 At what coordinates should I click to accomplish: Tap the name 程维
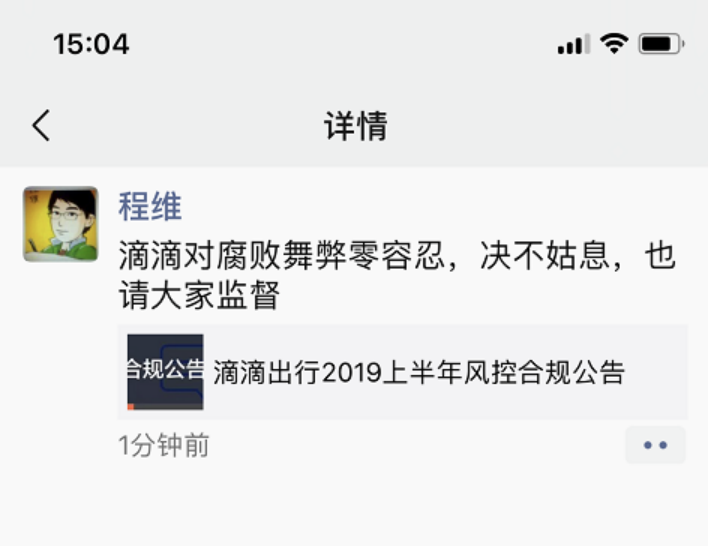(x=150, y=206)
